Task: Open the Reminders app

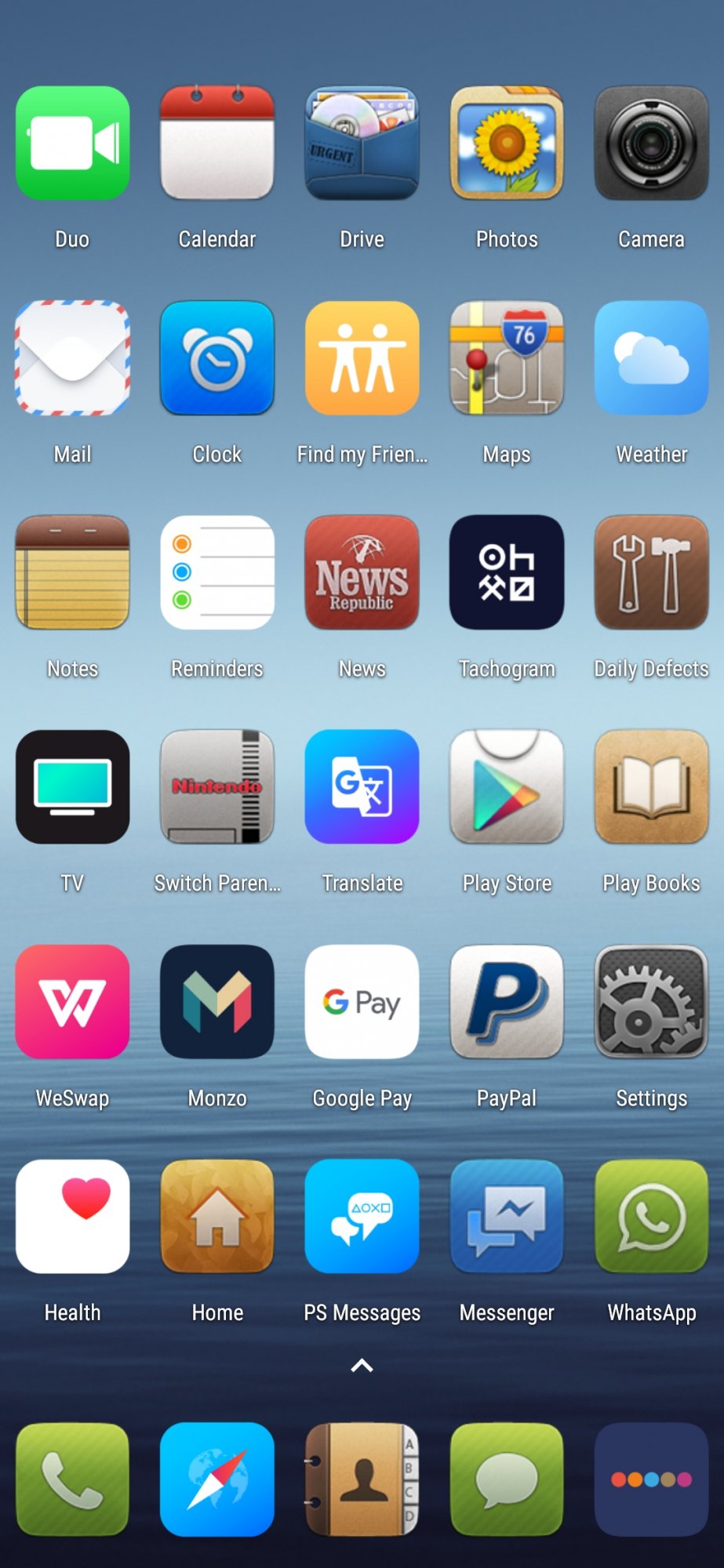Action: click(217, 572)
